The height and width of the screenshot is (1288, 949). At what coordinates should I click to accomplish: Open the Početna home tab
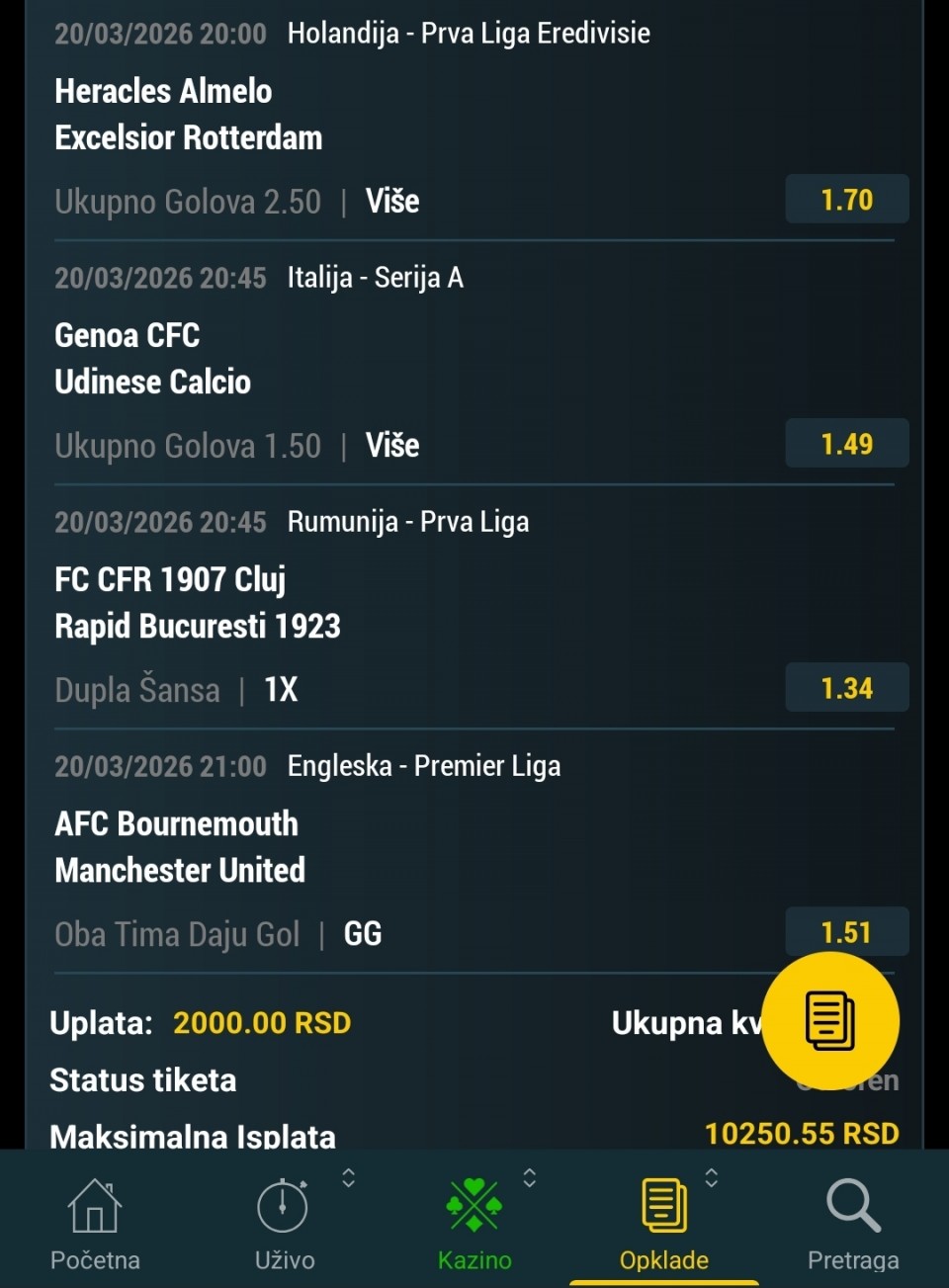pos(95,1222)
